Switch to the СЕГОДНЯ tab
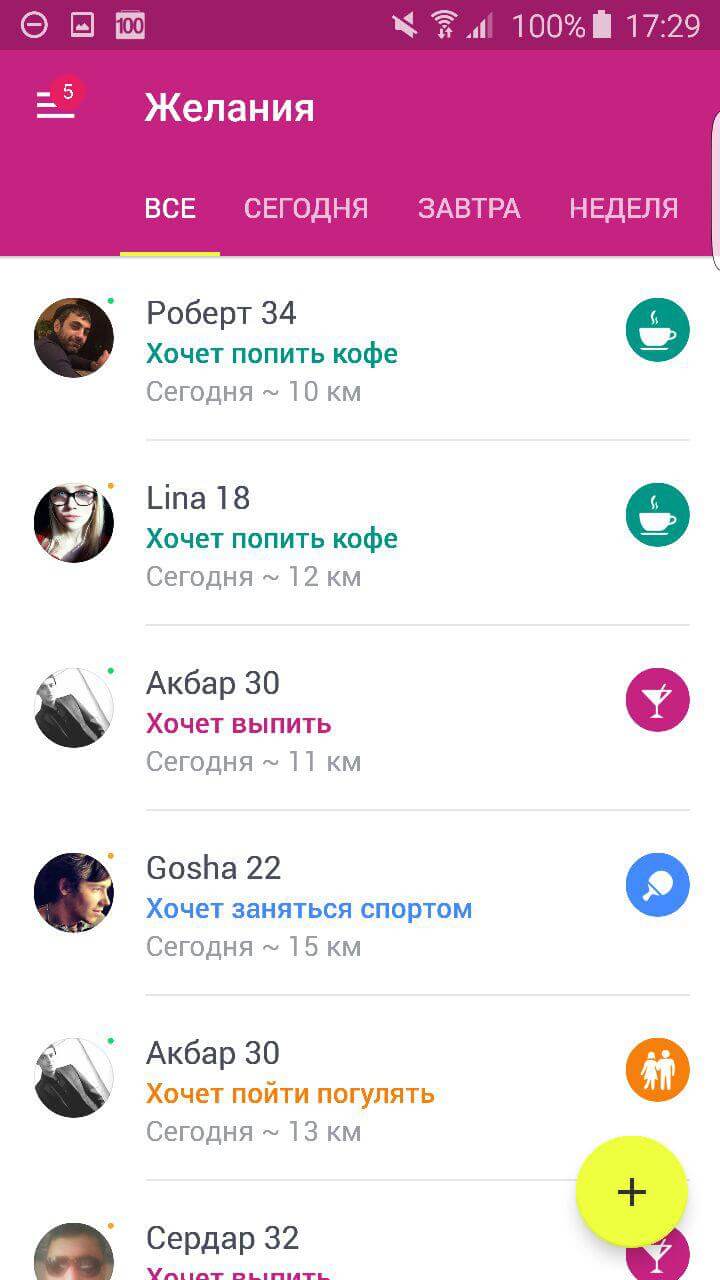Screen dimensions: 720x1280 (x=306, y=208)
